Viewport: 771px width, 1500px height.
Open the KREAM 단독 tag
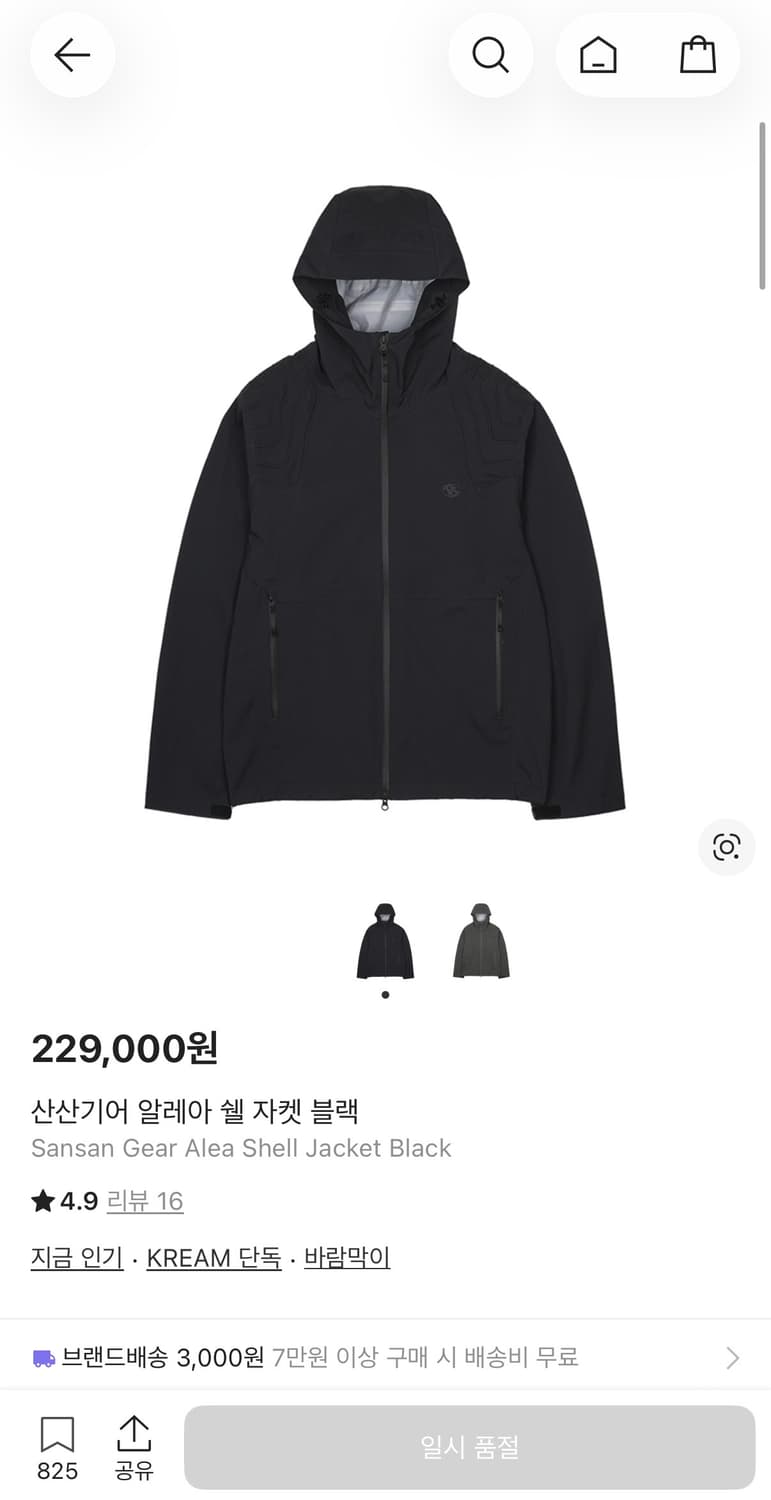pyautogui.click(x=212, y=1257)
